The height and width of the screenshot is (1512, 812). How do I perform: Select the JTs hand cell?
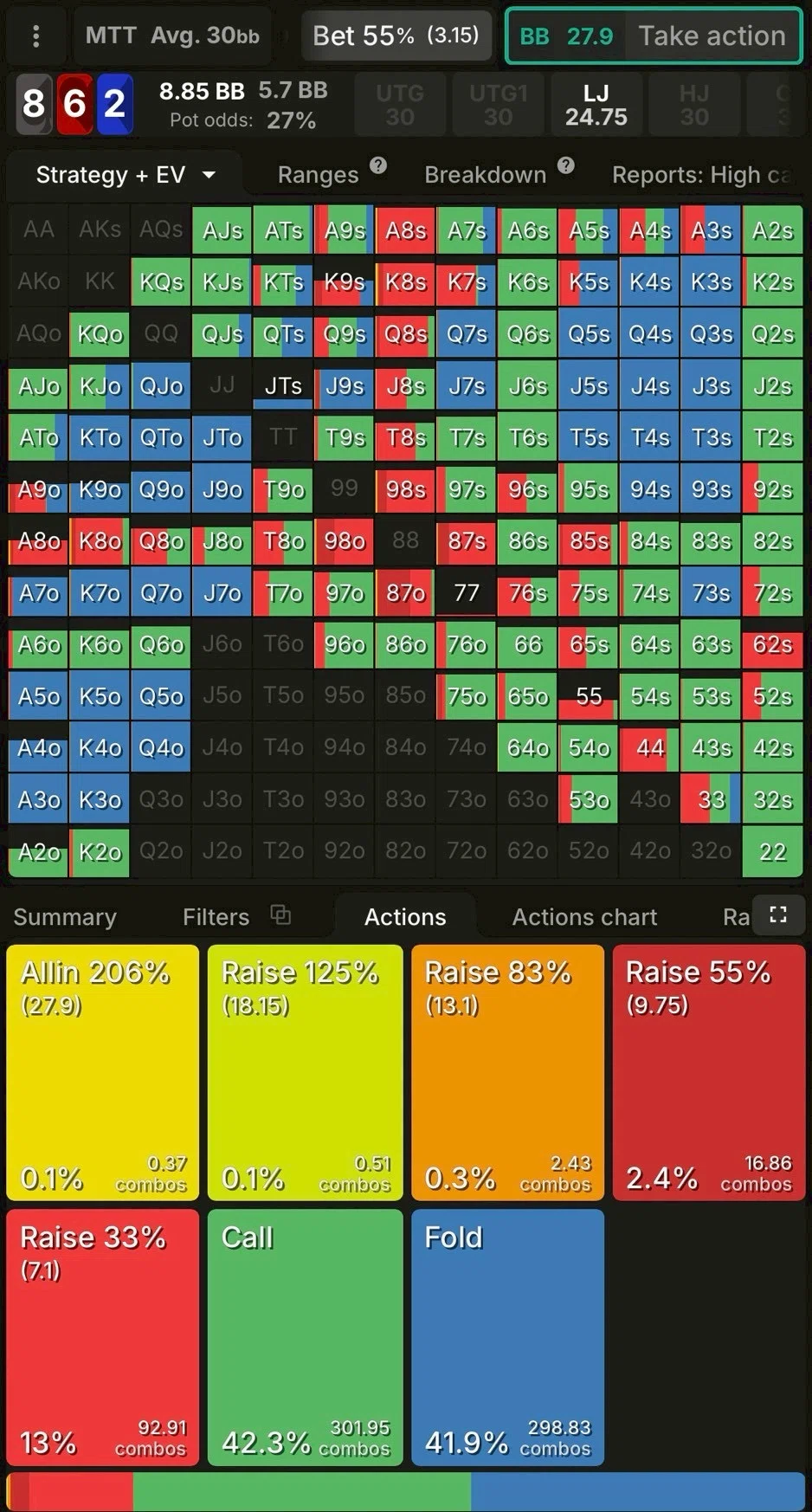coord(283,386)
